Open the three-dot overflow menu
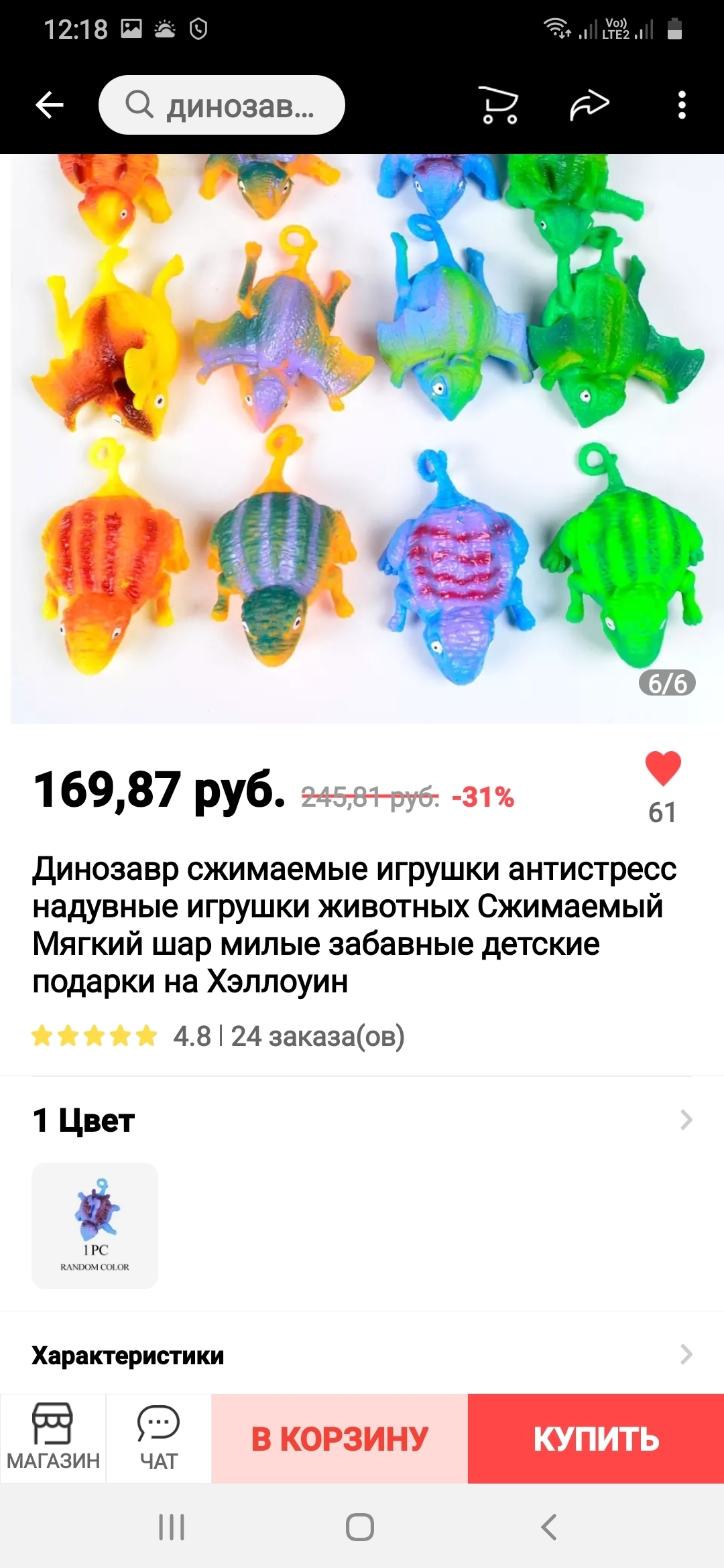Viewport: 724px width, 1568px height. [x=682, y=105]
